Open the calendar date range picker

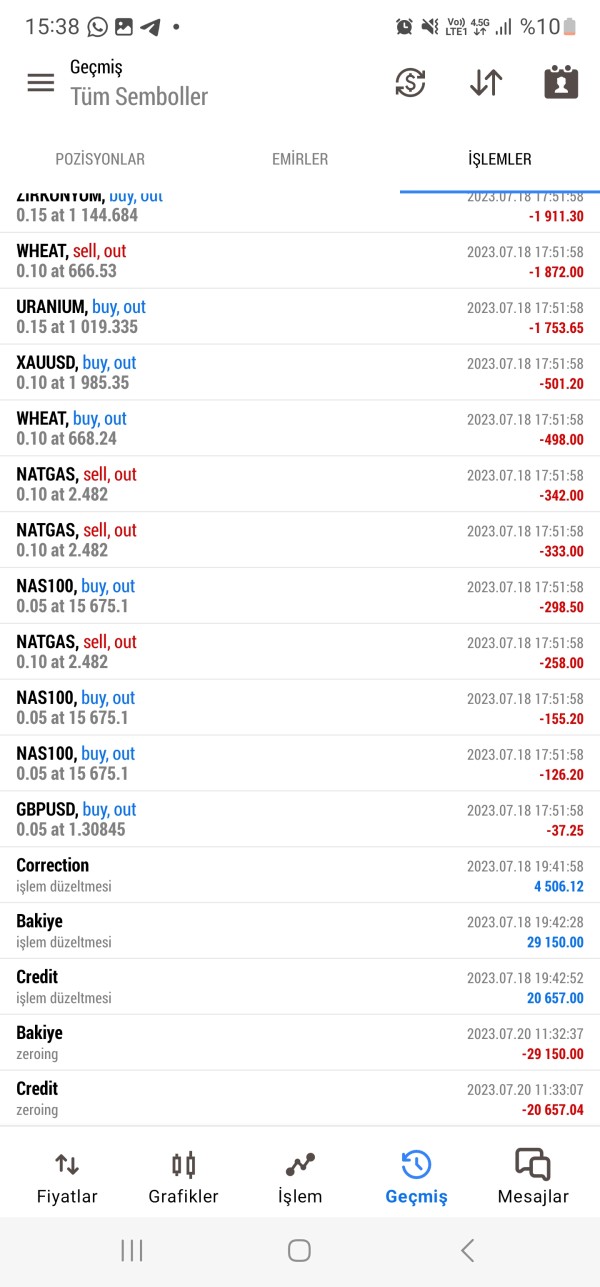561,83
